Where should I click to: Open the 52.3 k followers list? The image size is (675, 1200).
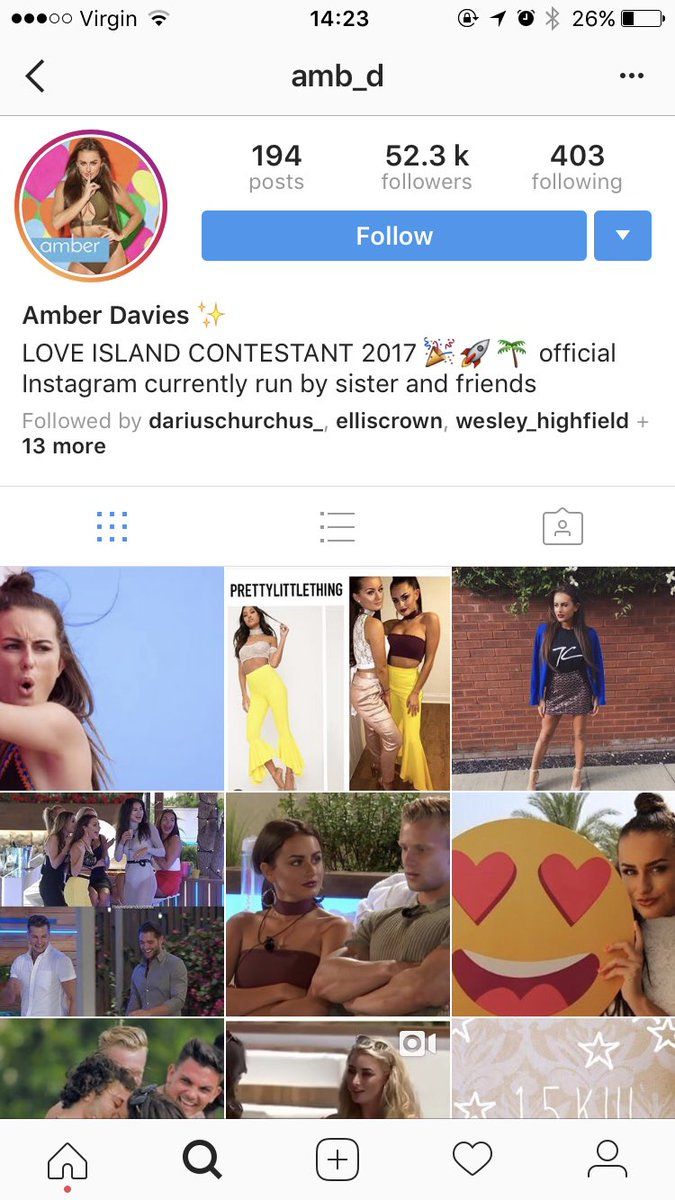[426, 167]
